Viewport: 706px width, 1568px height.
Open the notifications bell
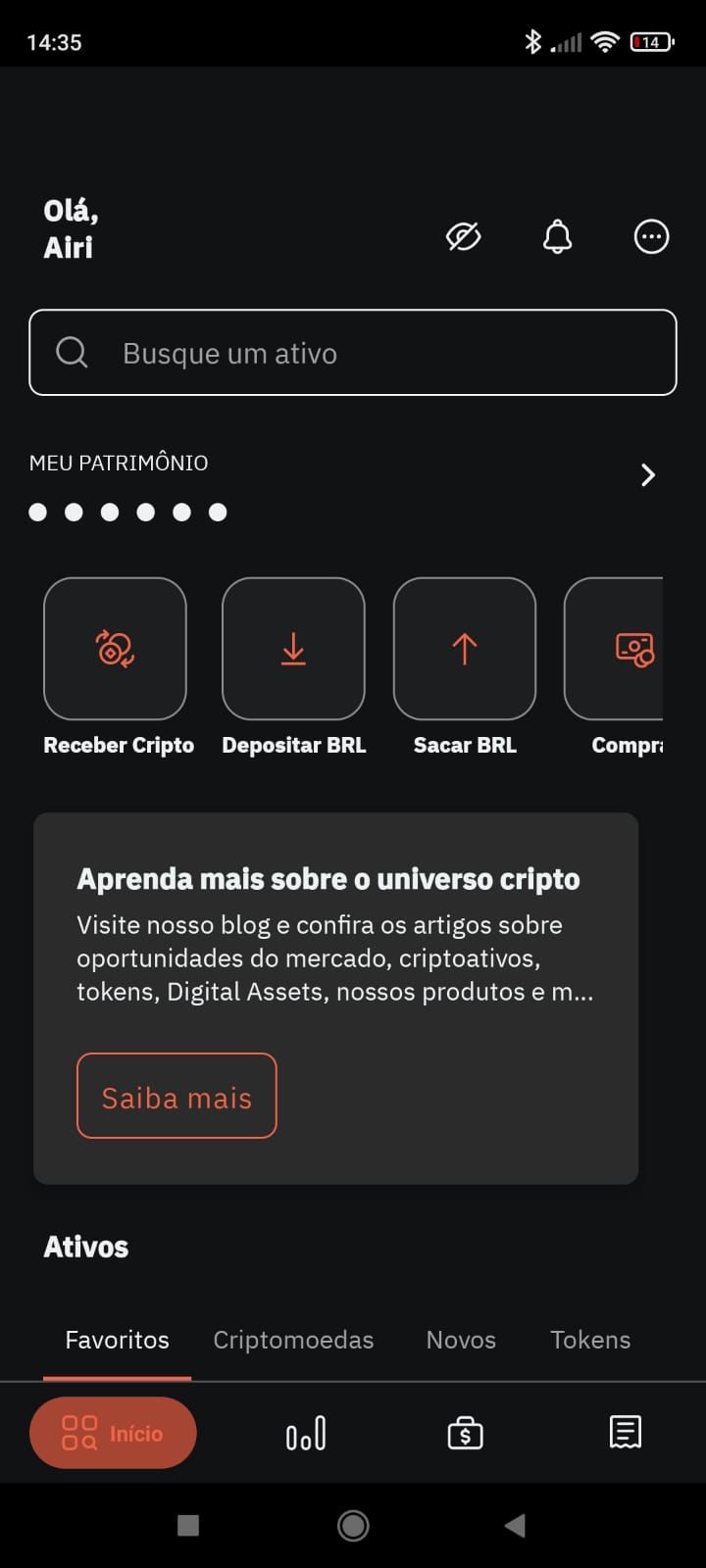point(557,236)
